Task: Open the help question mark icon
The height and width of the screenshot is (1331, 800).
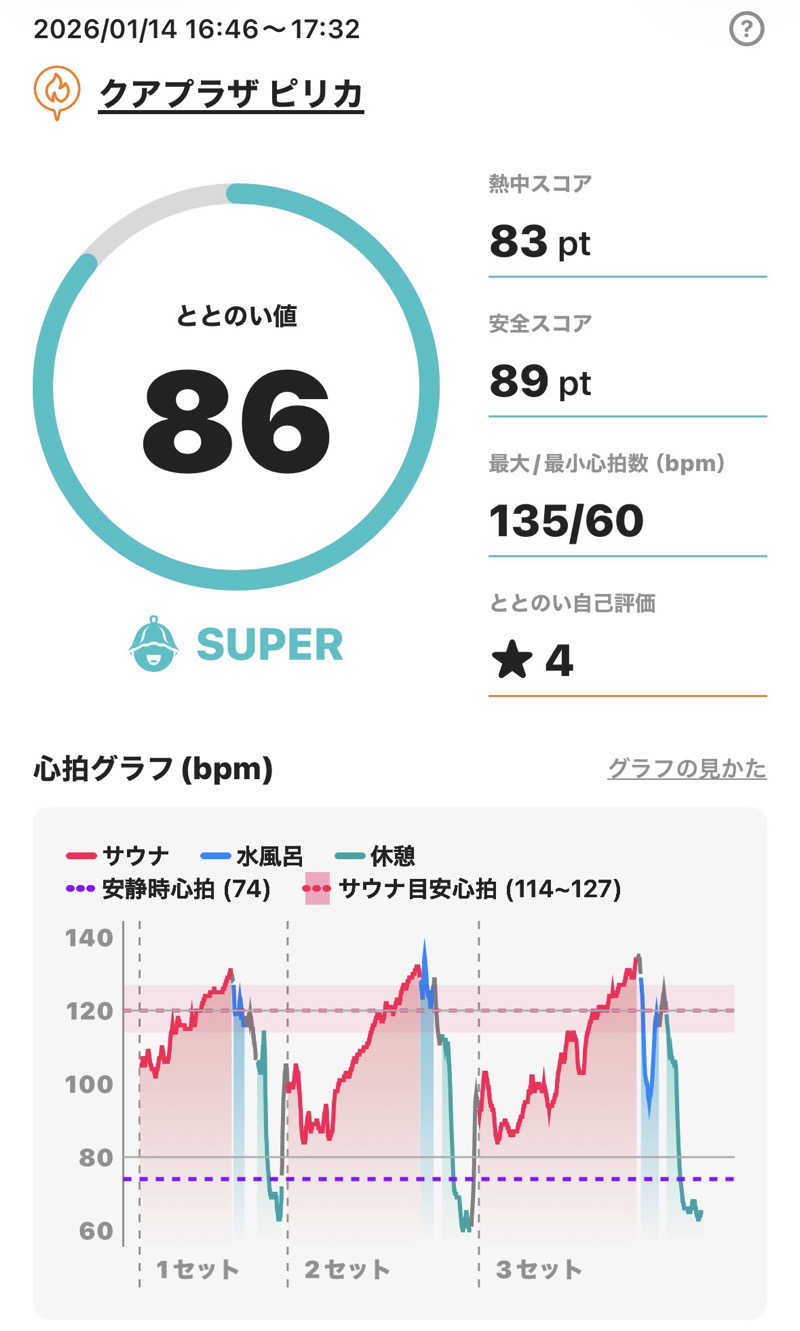Action: pos(746,30)
